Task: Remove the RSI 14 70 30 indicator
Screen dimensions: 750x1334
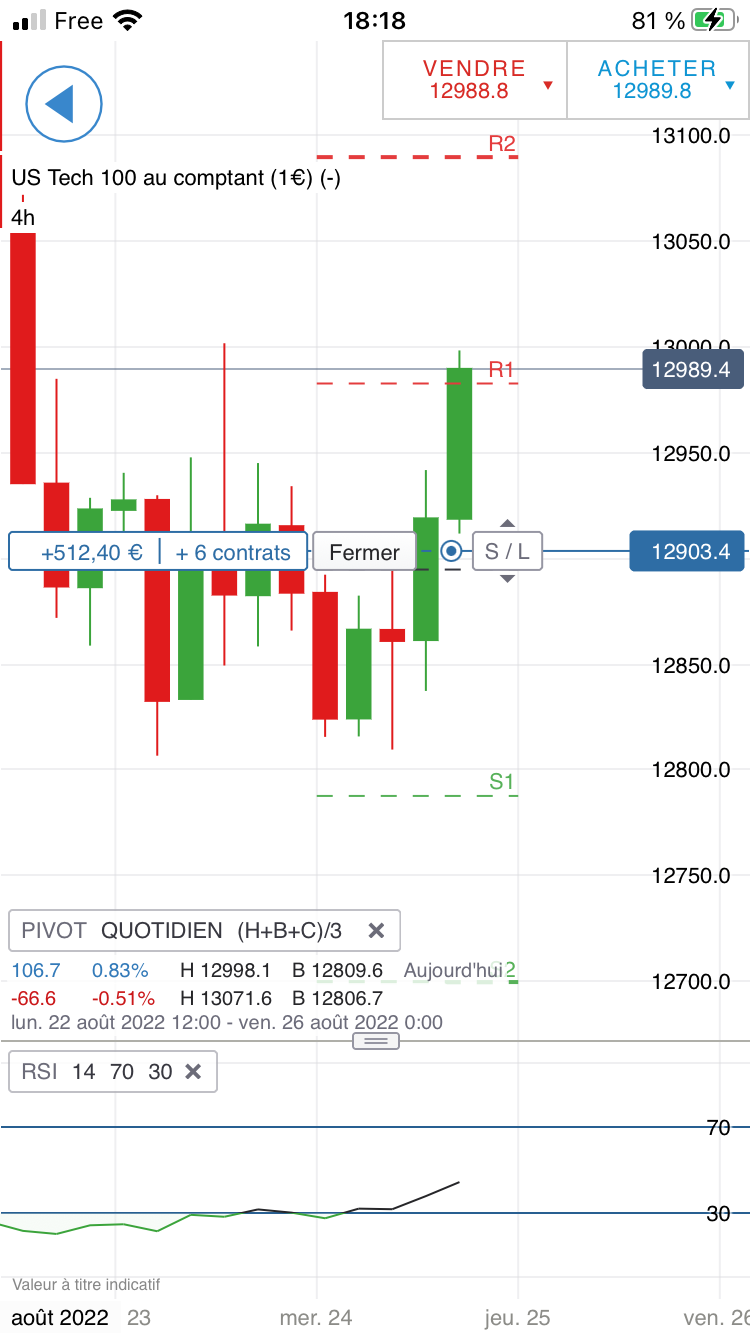Action: (194, 1072)
